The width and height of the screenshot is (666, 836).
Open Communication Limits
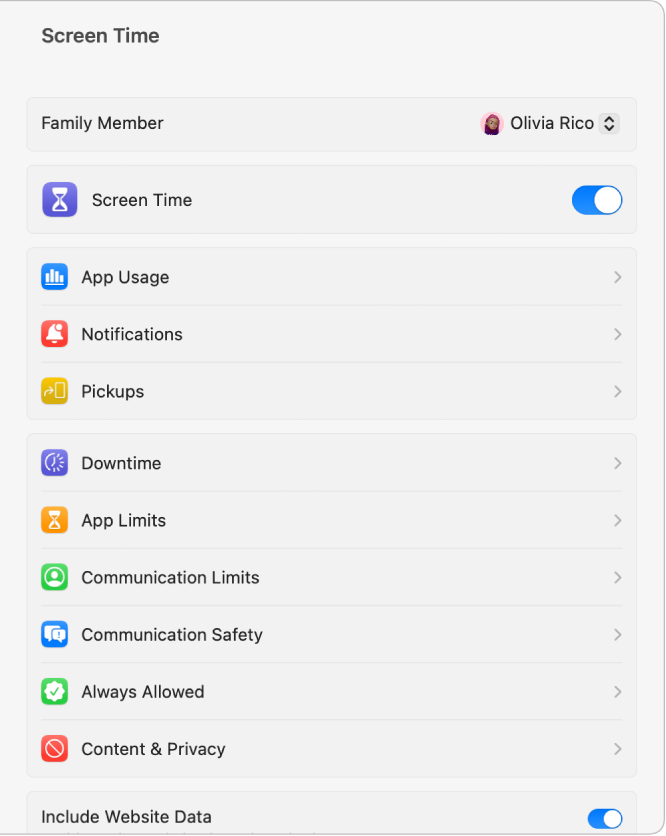(x=331, y=577)
